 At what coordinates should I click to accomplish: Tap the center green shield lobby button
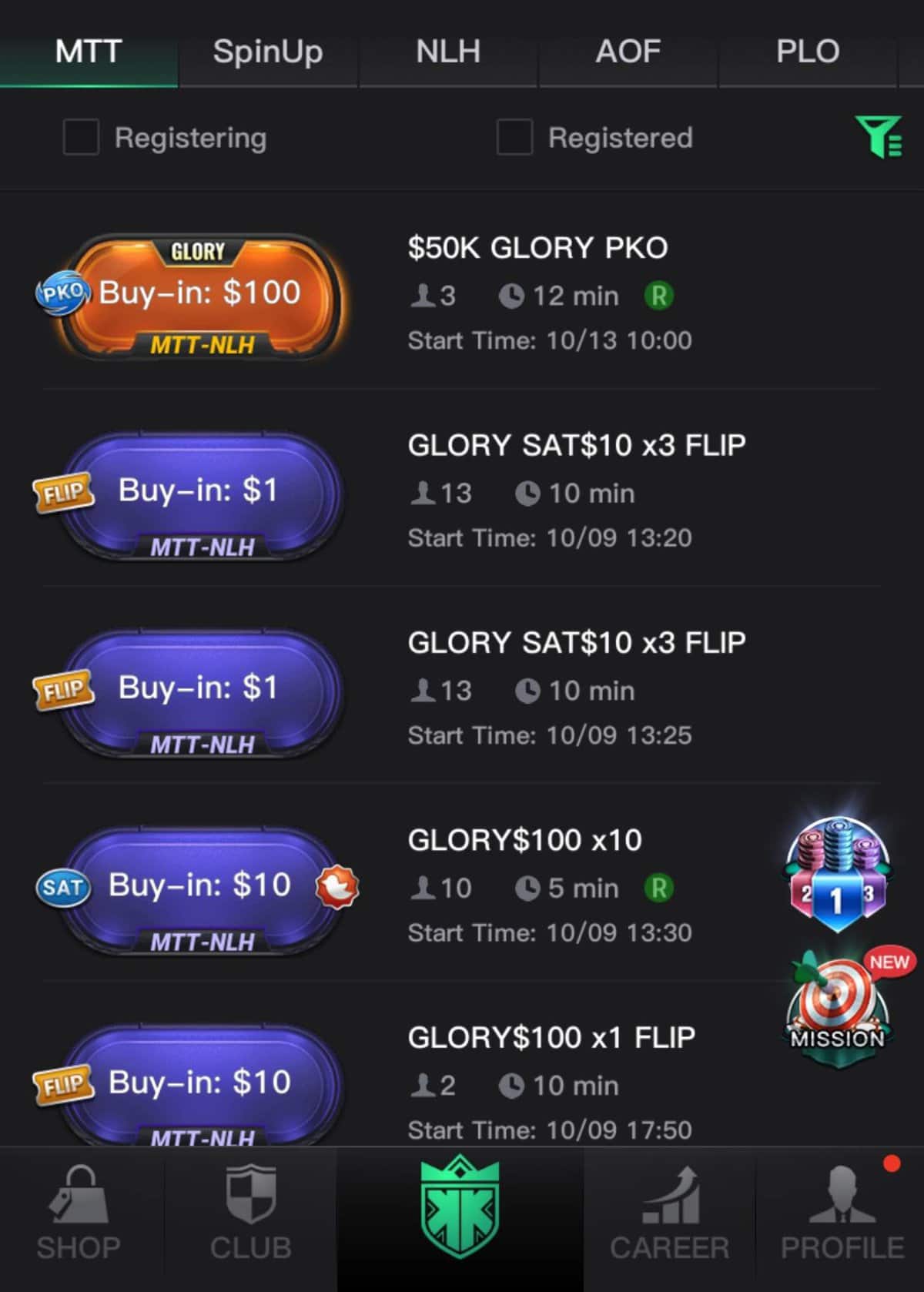pyautogui.click(x=460, y=1207)
